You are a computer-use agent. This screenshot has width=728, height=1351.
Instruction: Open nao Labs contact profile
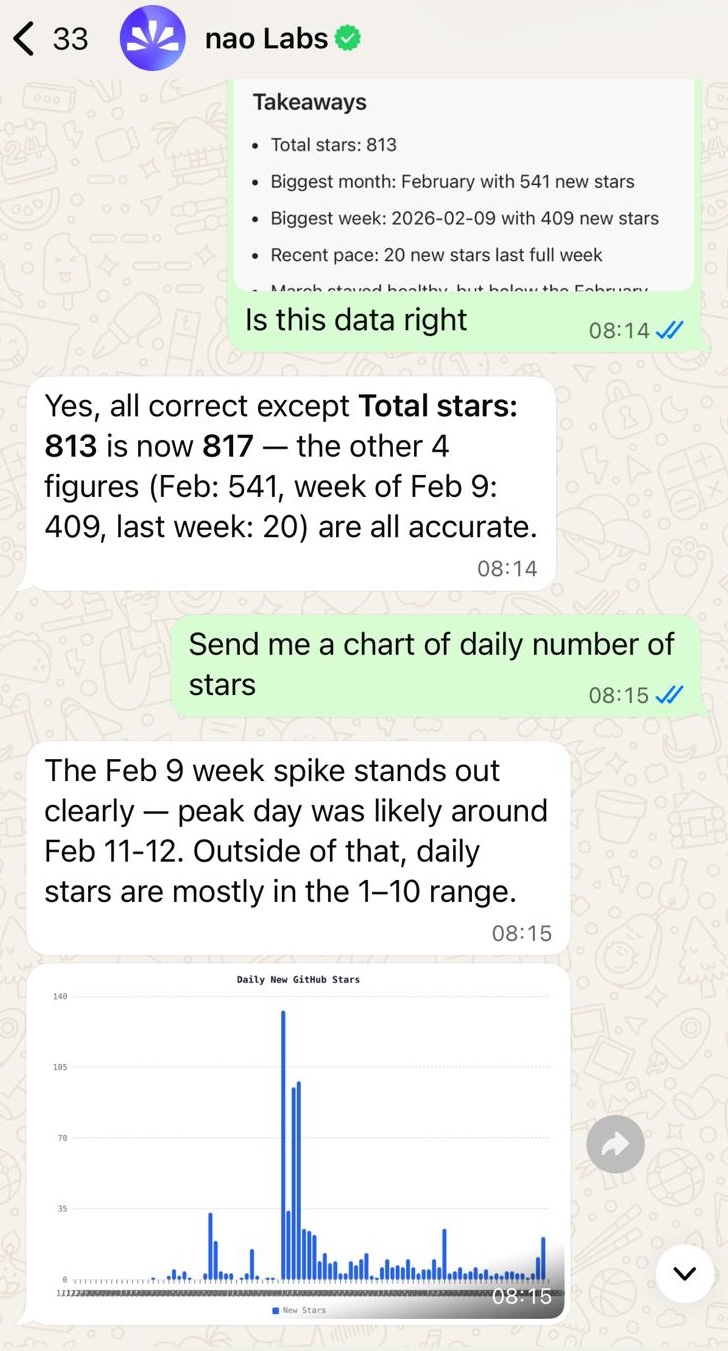point(265,39)
